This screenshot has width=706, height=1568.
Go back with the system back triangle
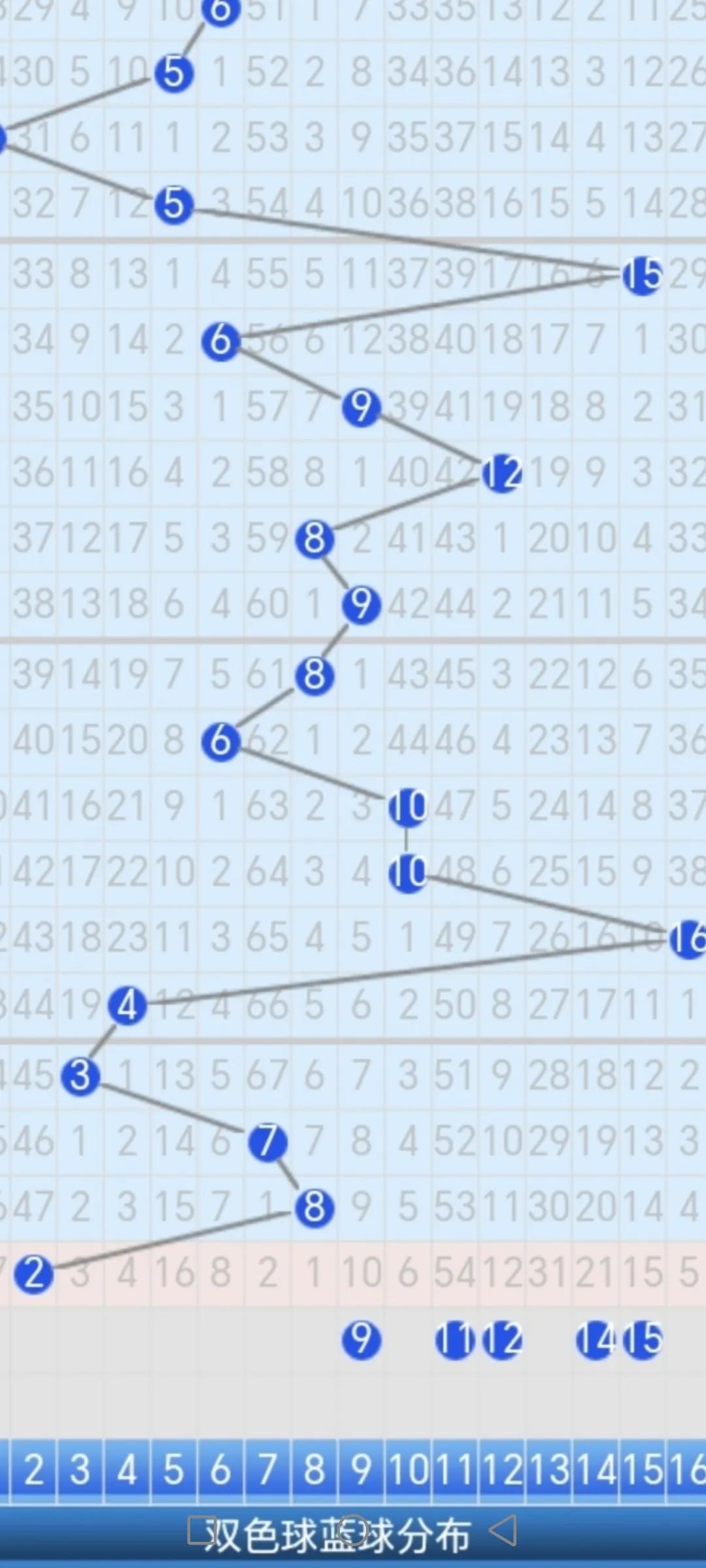503,1530
